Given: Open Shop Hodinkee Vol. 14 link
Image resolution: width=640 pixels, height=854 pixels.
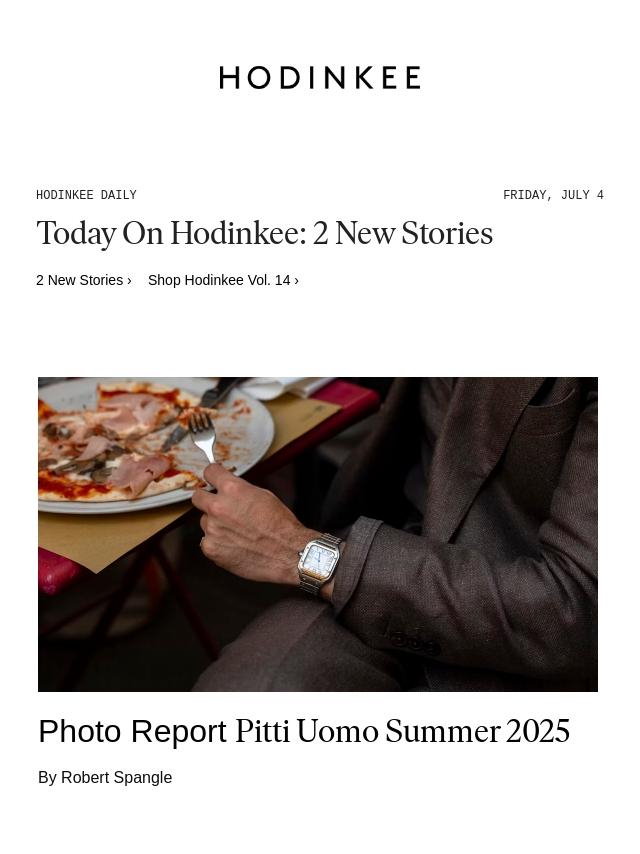Looking at the screenshot, I should 223,280.
